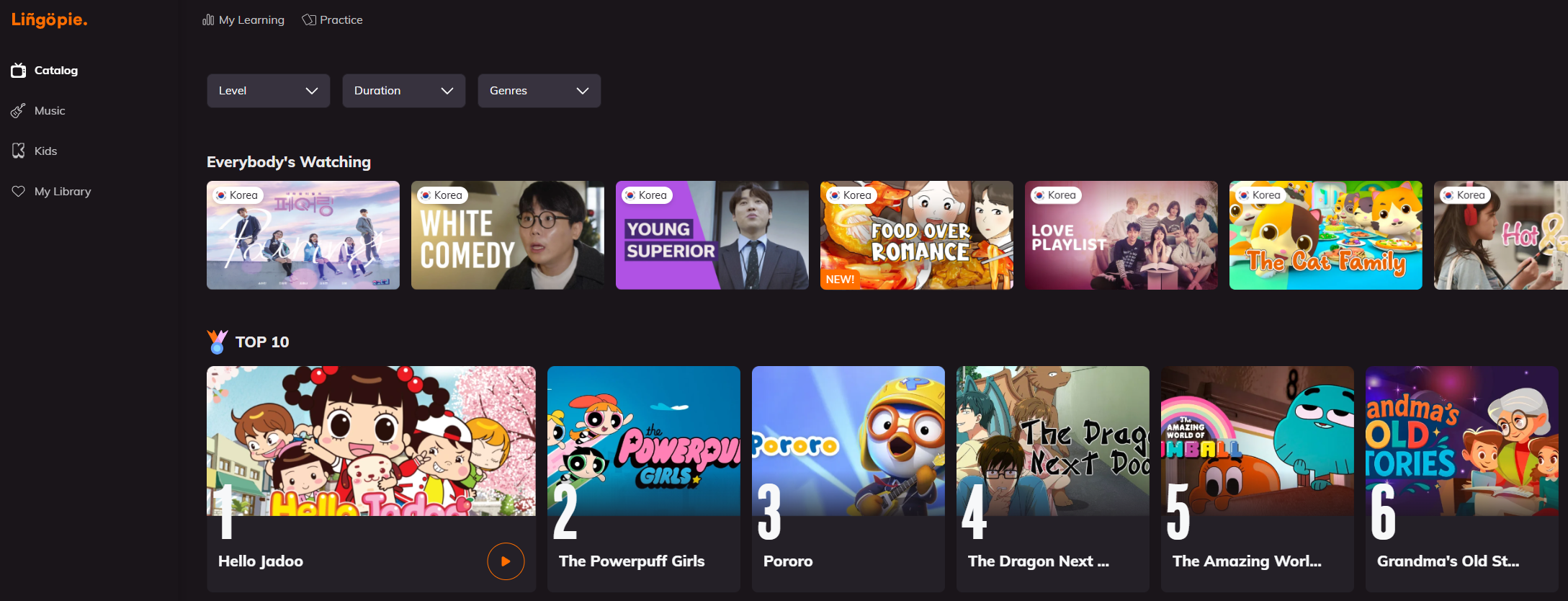Open the Young Superior show
Viewport: 1568px width, 601px height.
(x=712, y=236)
